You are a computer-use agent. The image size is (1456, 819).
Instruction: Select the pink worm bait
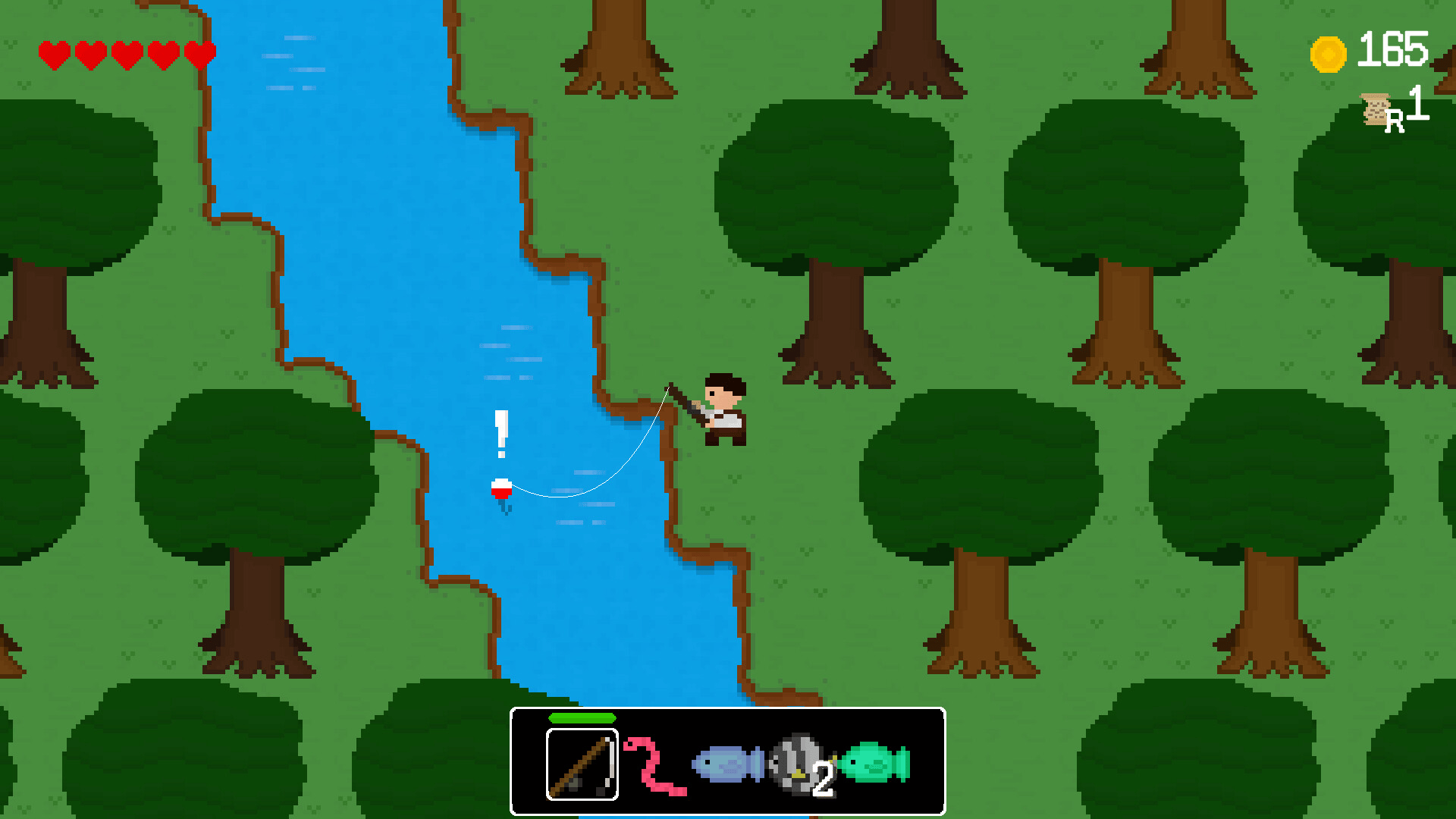pos(654,766)
